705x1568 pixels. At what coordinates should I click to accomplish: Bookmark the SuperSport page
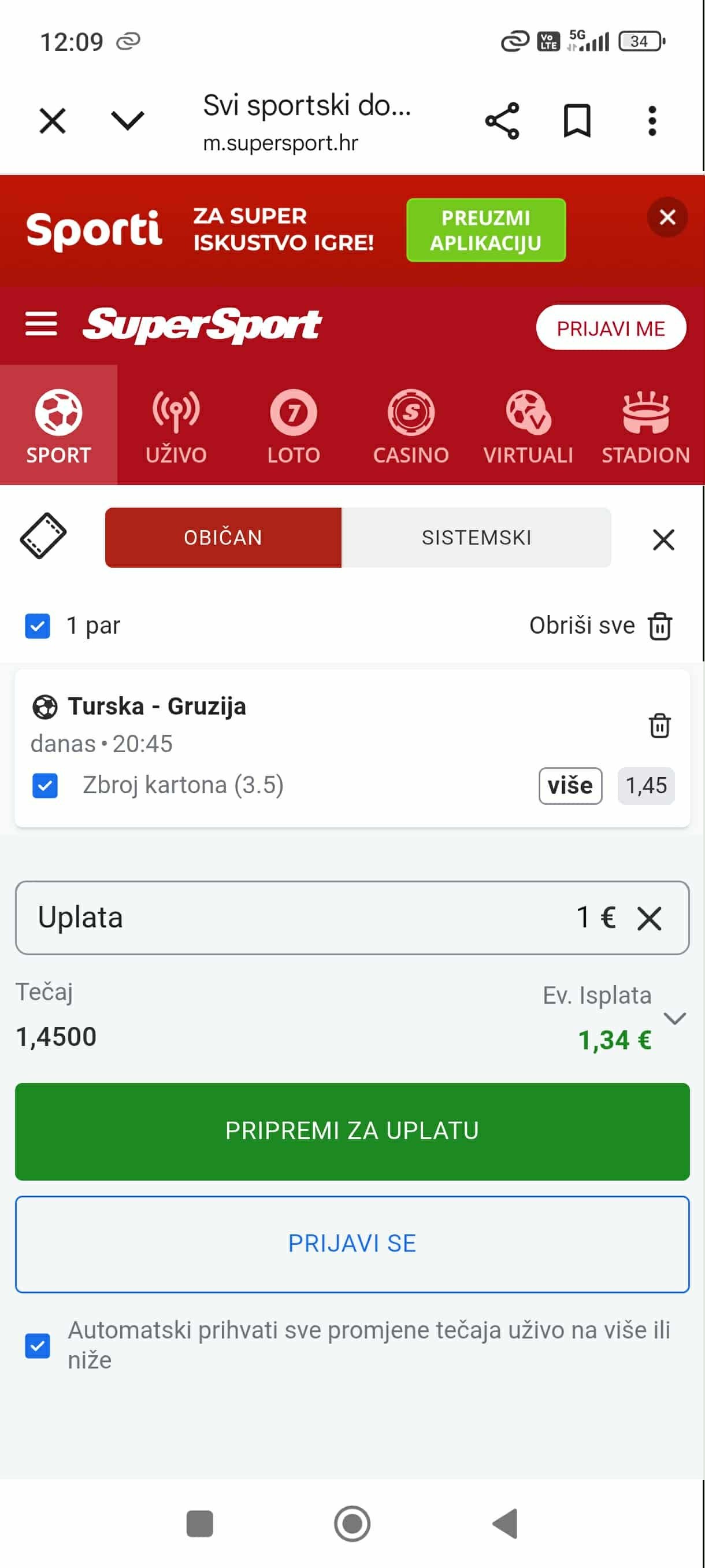click(576, 120)
